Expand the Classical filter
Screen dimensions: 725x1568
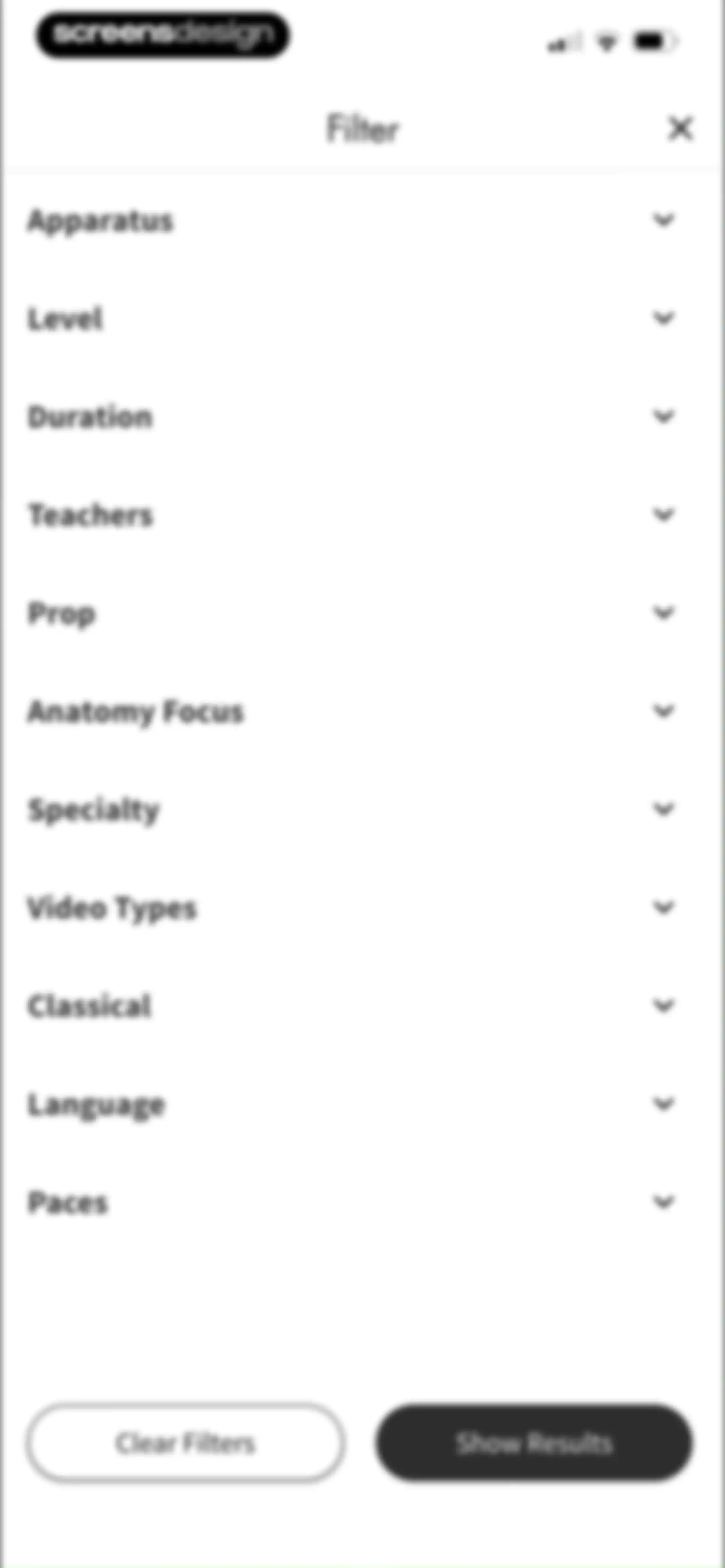(362, 1006)
